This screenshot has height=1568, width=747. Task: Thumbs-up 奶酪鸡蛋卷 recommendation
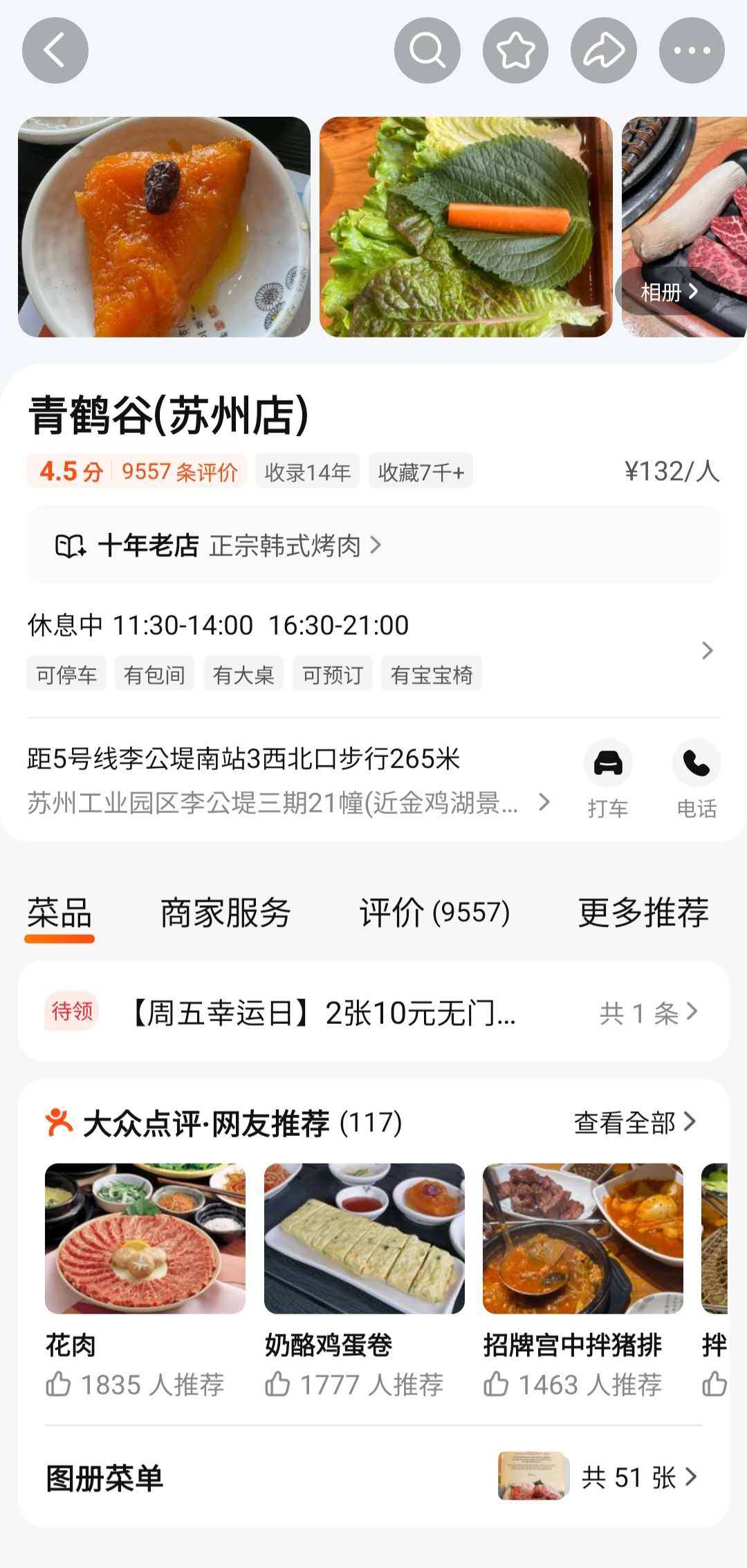pyautogui.click(x=280, y=1383)
